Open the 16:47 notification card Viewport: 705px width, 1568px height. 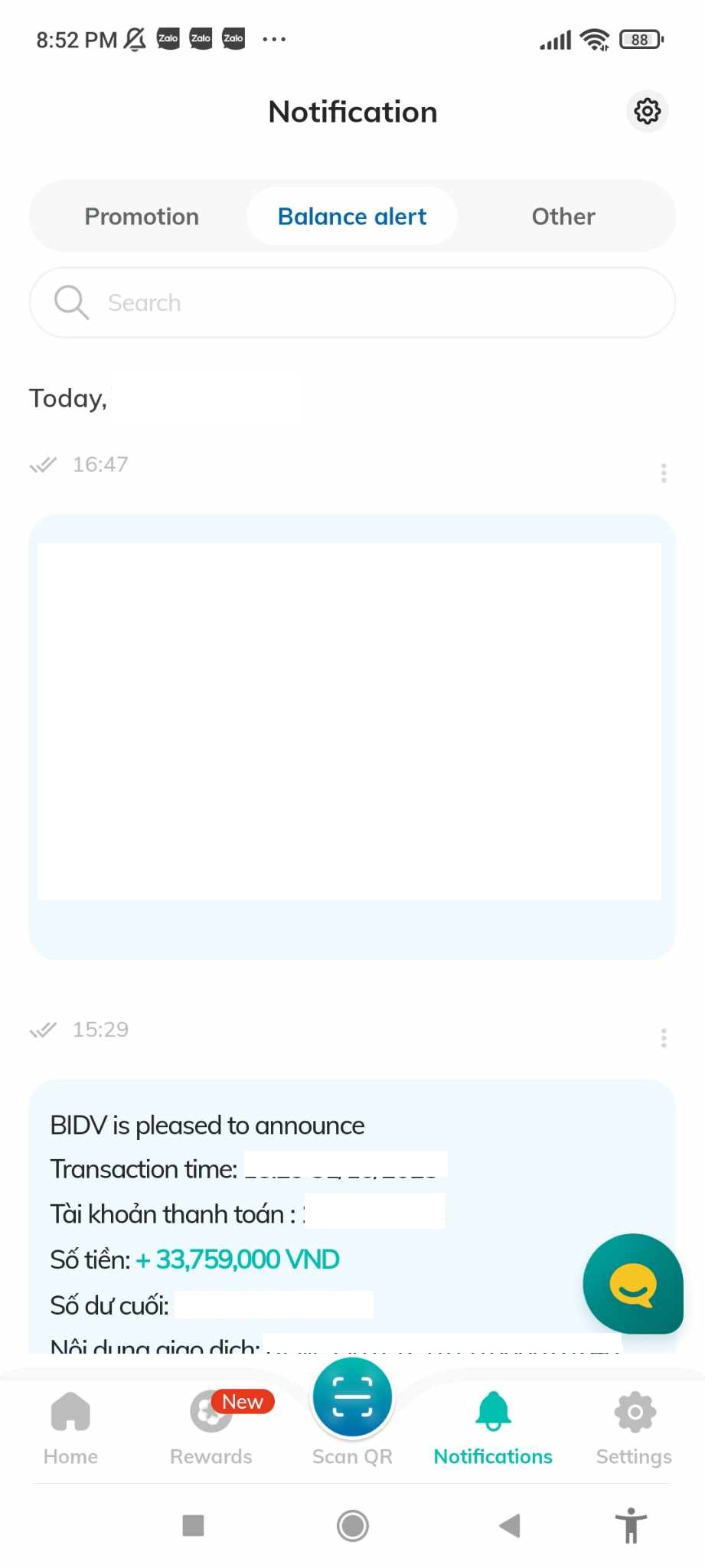pos(352,735)
